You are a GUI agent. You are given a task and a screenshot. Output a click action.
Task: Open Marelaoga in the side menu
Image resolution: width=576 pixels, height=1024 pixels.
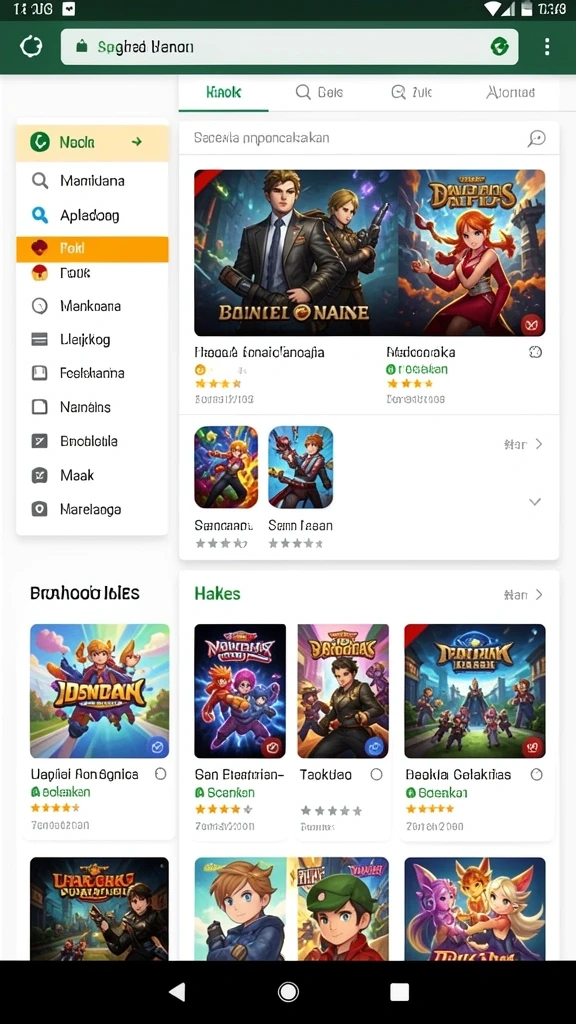coord(92,509)
